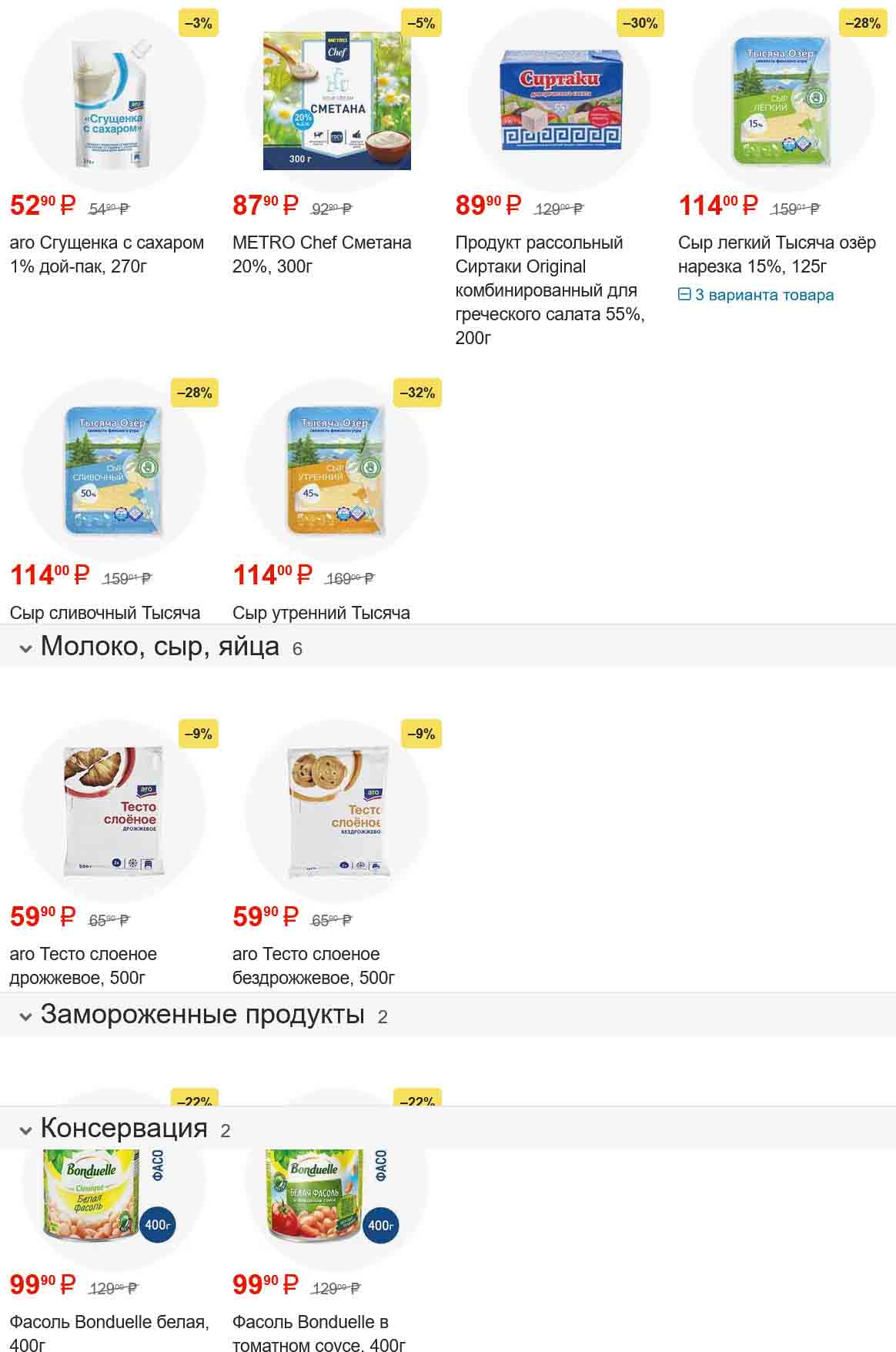The width and height of the screenshot is (896, 1352).
Task: Open Сыр сливочный Тысяча Озёр card
Action: tap(105, 613)
